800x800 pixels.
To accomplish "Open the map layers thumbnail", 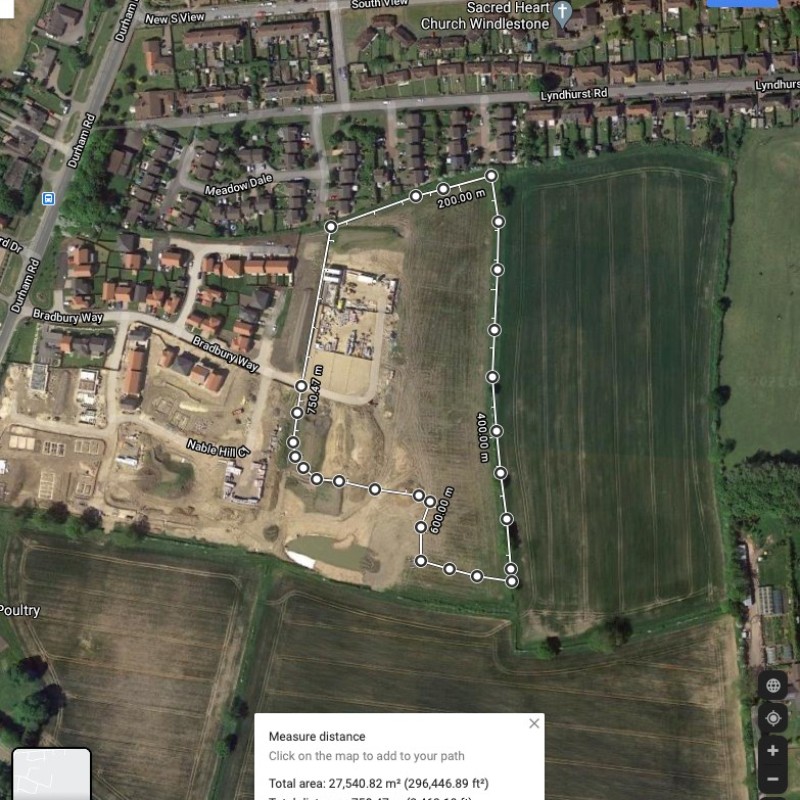I will coord(52,774).
